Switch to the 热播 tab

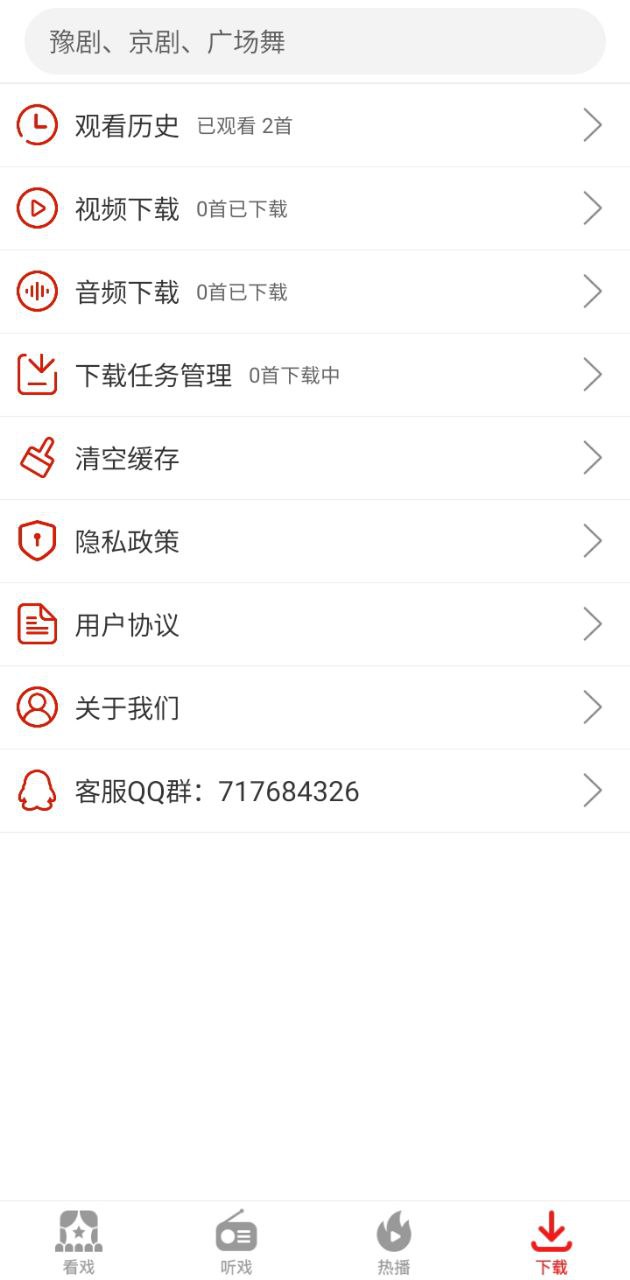[x=393, y=1242]
